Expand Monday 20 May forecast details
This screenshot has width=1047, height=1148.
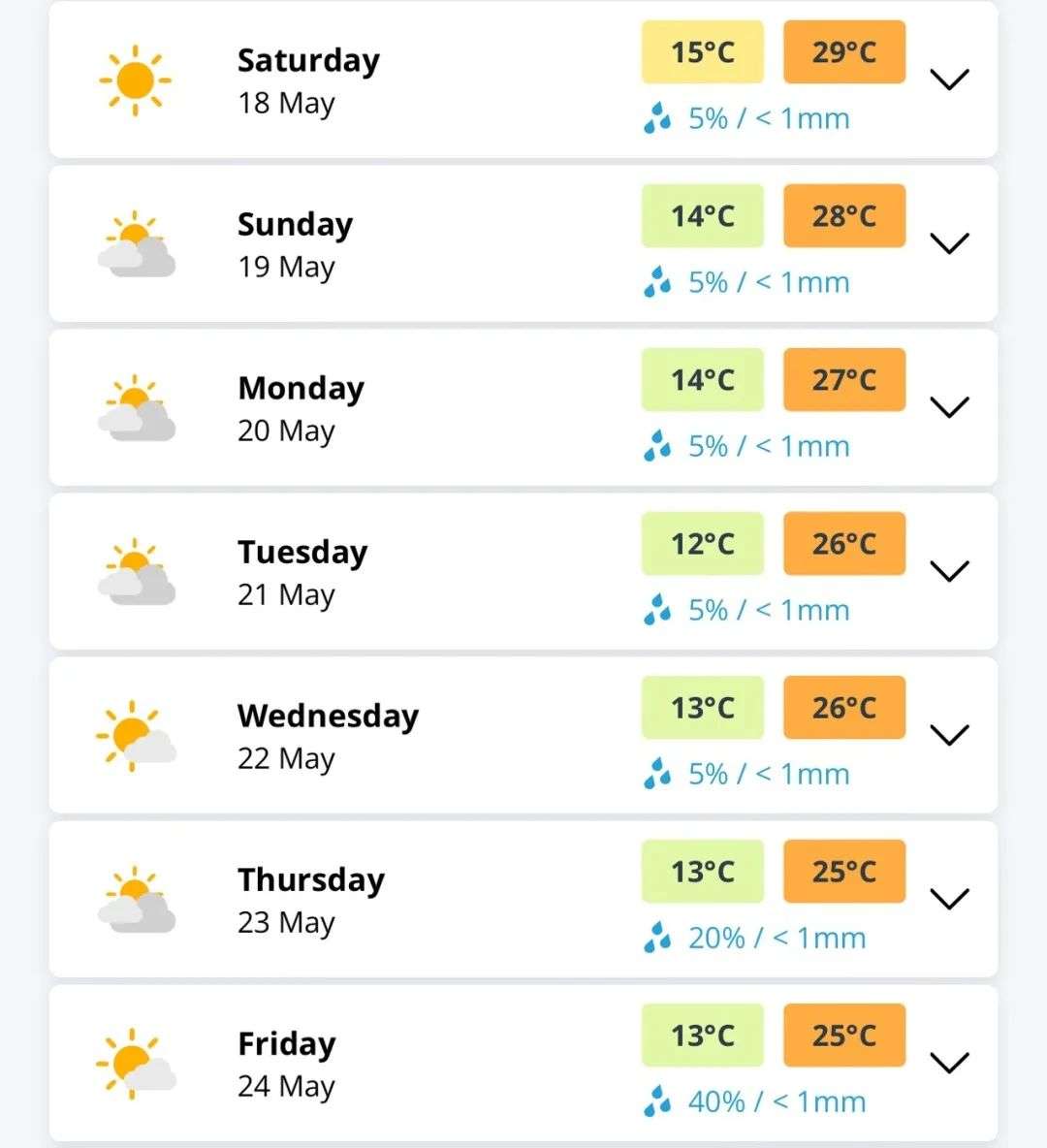tap(949, 407)
